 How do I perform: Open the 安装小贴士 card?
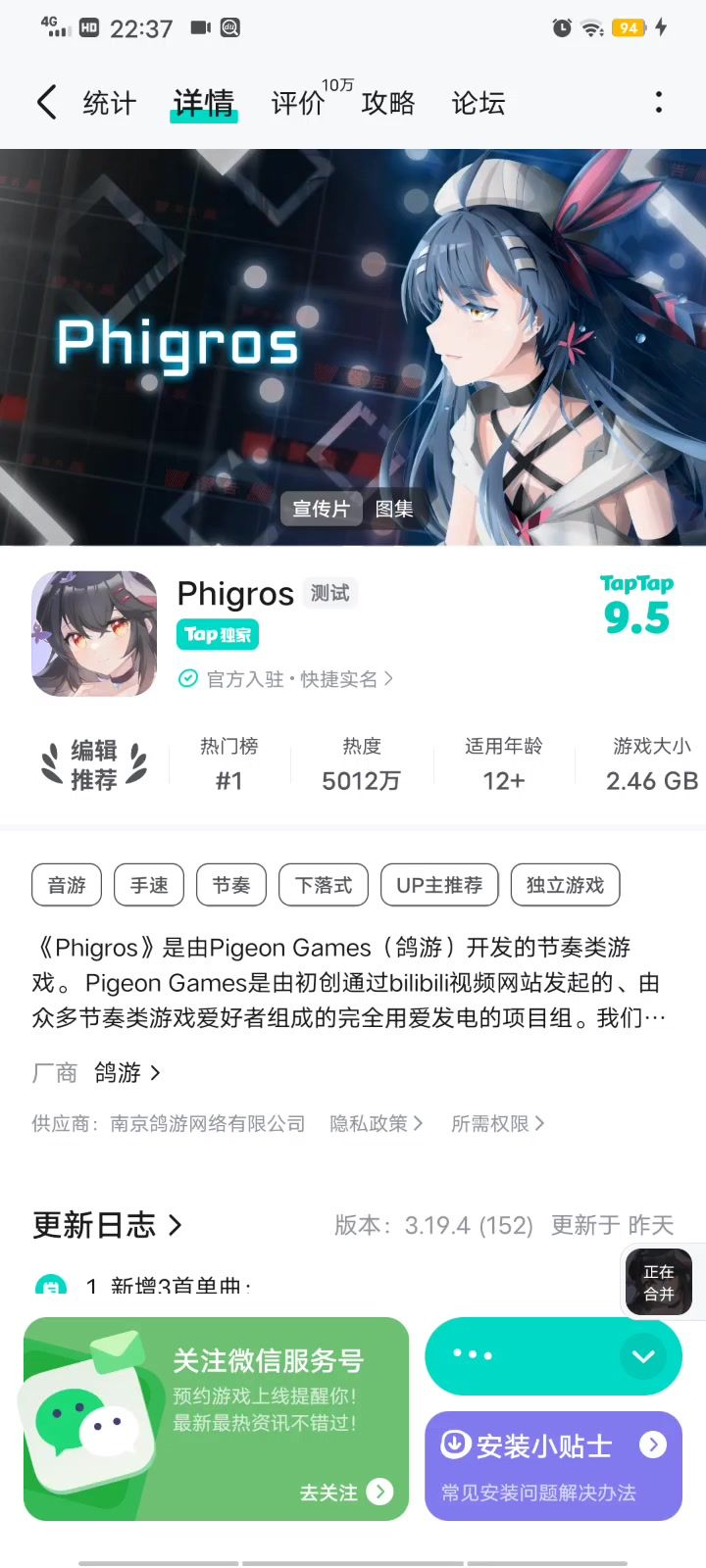click(x=553, y=1466)
